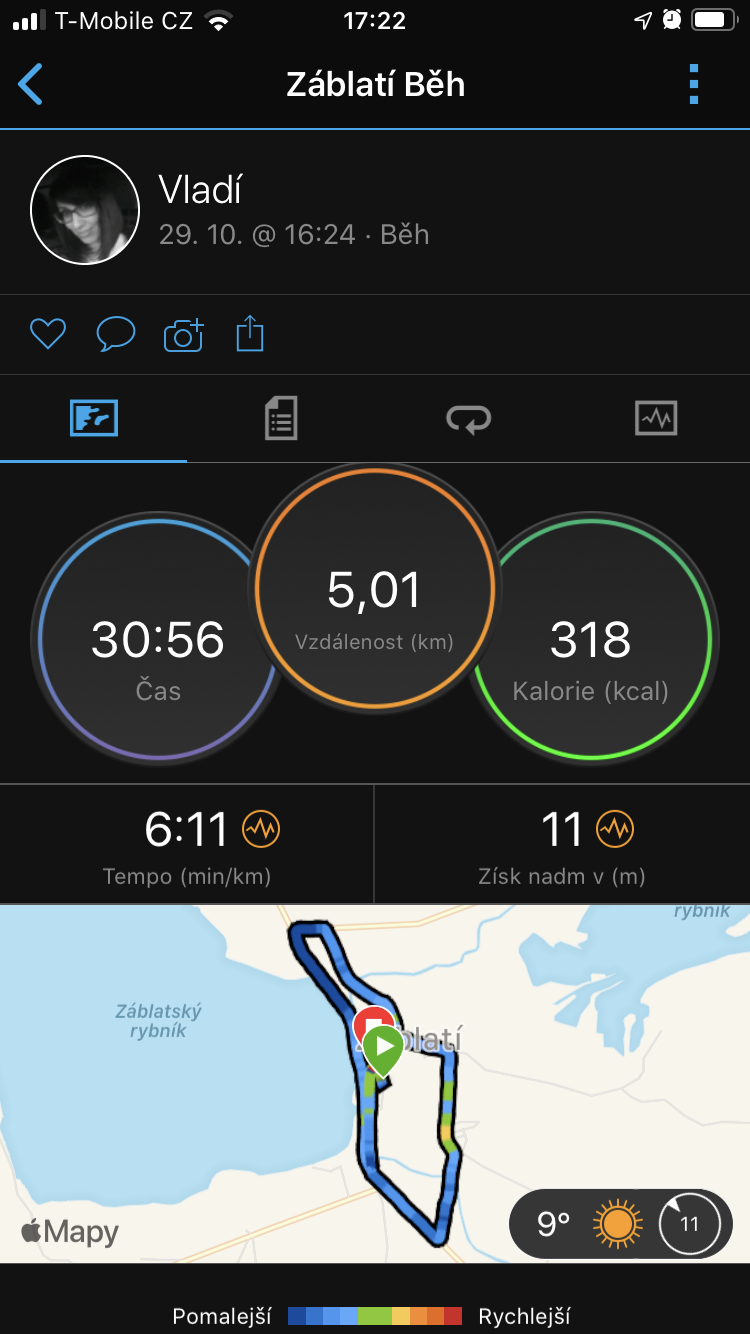Open the chart icon next to Zisk nadm v
750x1334 pixels.
click(x=615, y=829)
